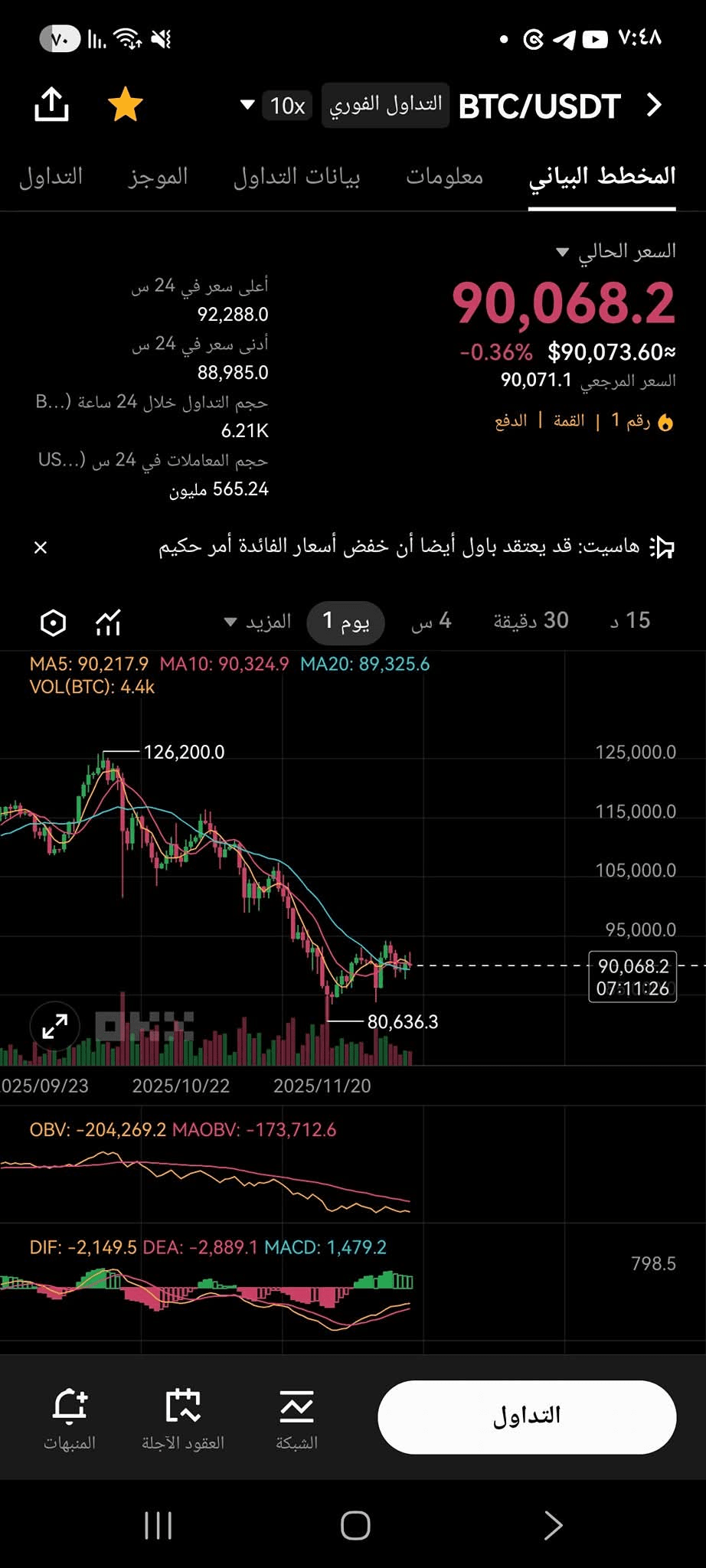Viewport: 706px width, 1568px height.
Task: Open the معلومات tab
Action: click(444, 177)
